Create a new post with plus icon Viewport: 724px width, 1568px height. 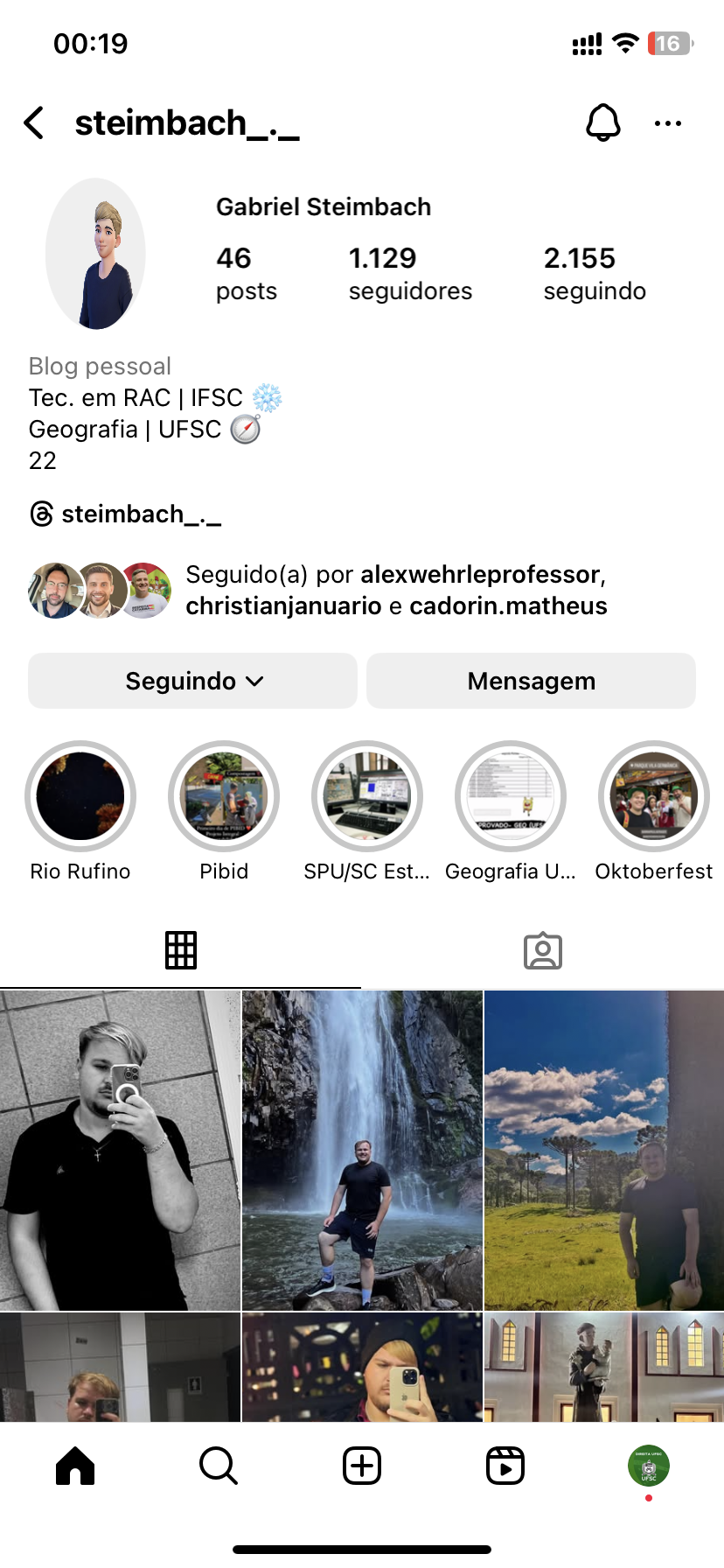click(x=362, y=1466)
